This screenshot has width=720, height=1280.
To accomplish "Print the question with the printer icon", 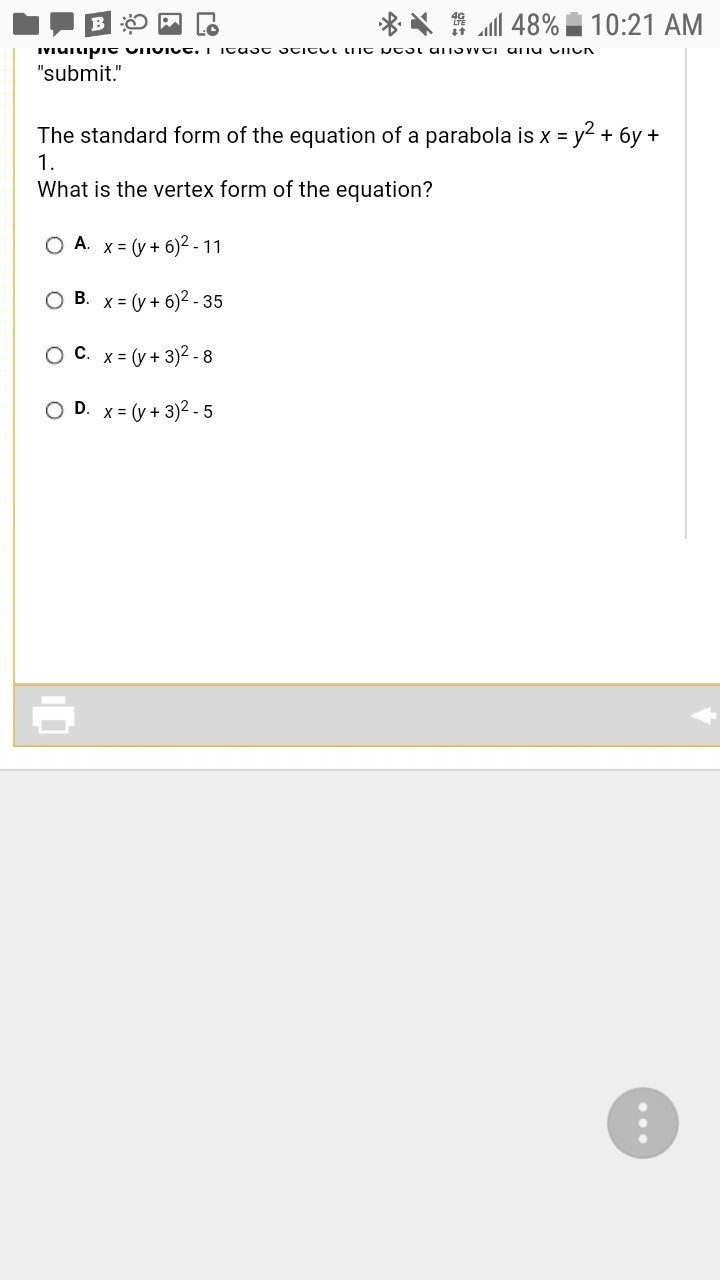I will click(53, 715).
